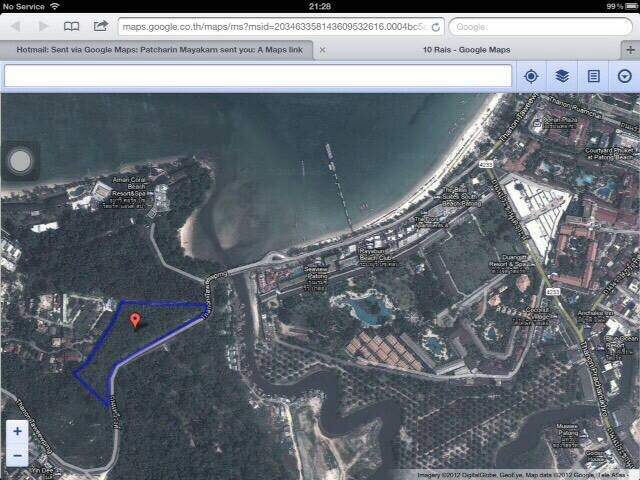Open the Safari bookmarks
The height and width of the screenshot is (480, 640).
point(71,26)
